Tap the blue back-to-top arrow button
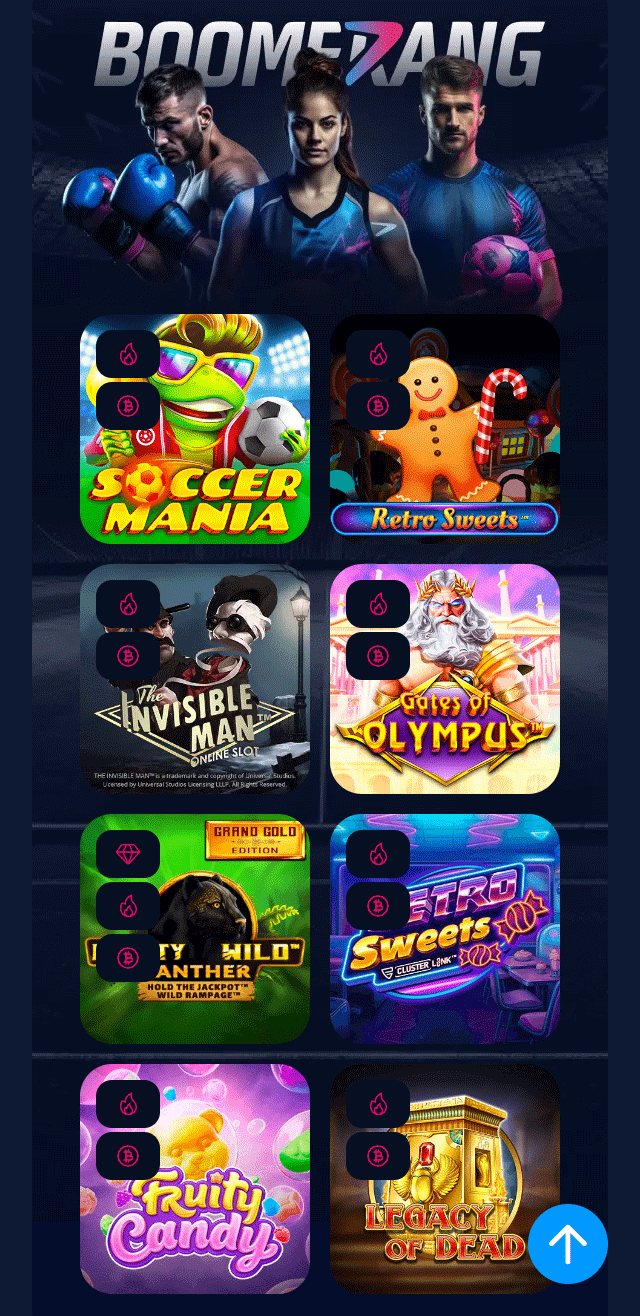The width and height of the screenshot is (640, 1316). click(x=568, y=1244)
